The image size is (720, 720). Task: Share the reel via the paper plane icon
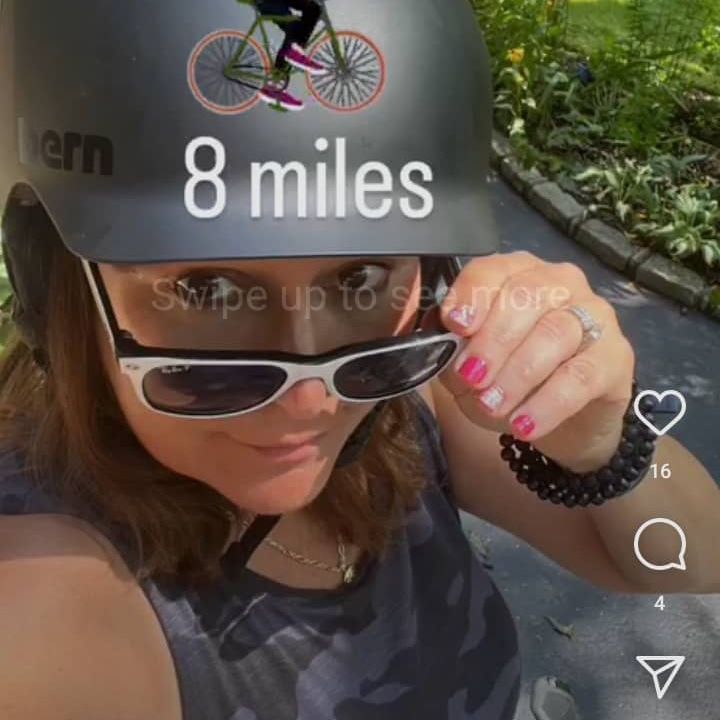coord(660,675)
